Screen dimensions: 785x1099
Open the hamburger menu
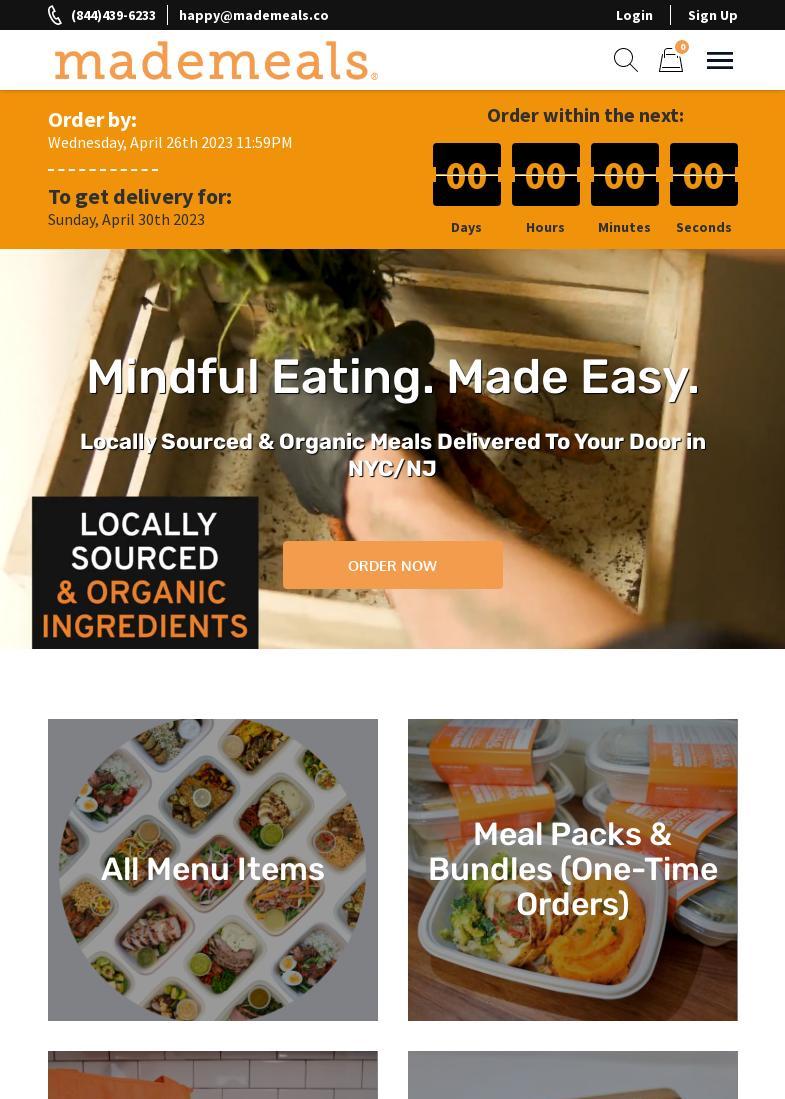720,61
